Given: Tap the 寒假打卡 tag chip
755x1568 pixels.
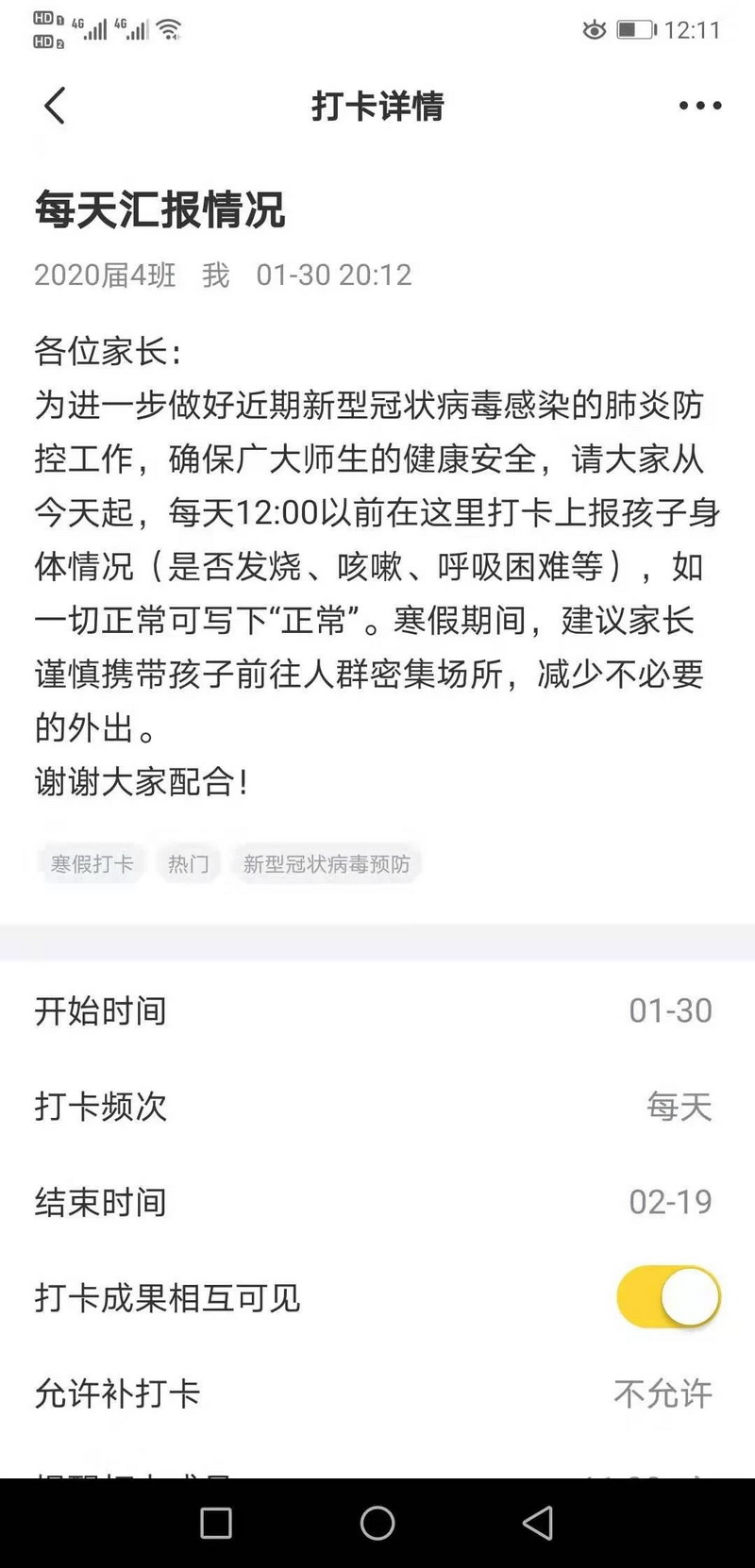Looking at the screenshot, I should (92, 864).
